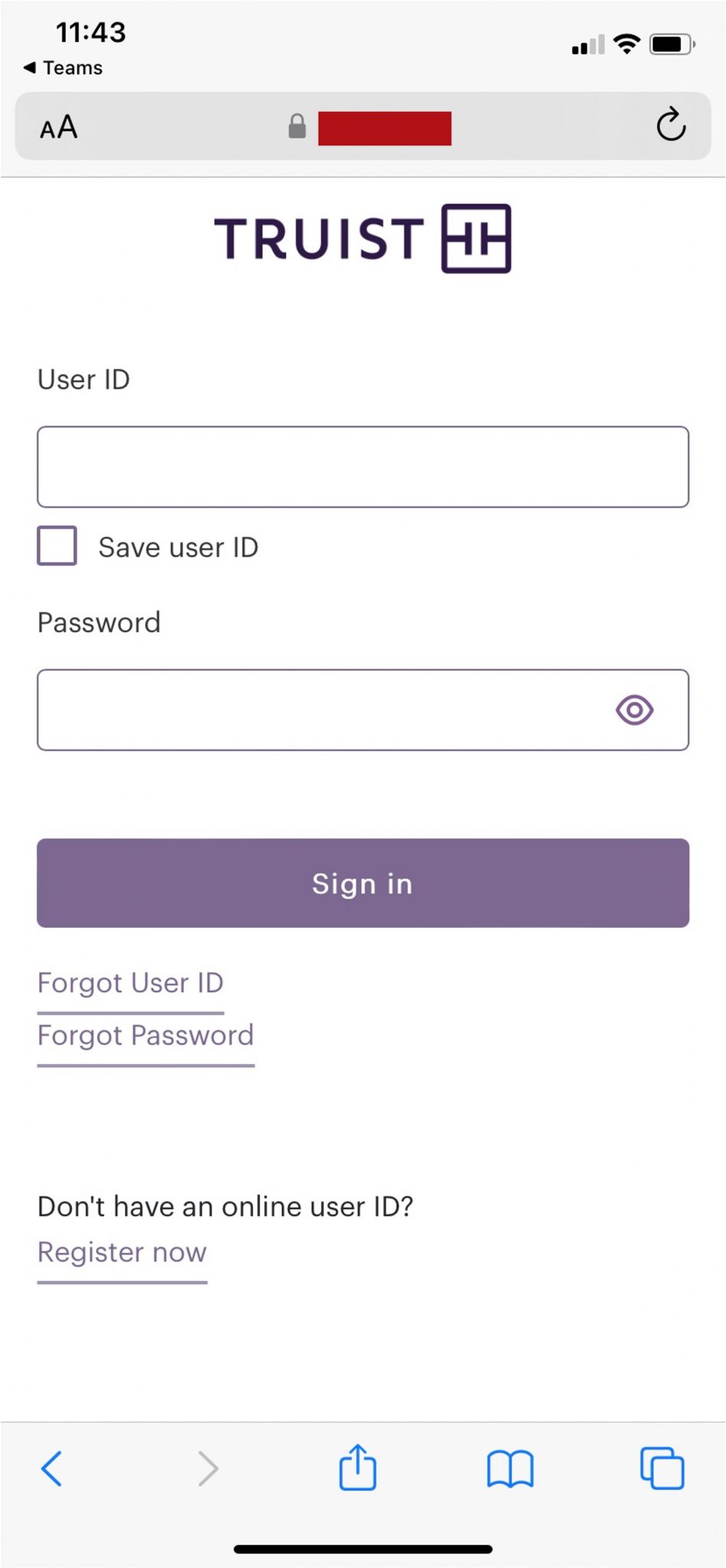Return to Teams via the status bar link

pos(64,67)
